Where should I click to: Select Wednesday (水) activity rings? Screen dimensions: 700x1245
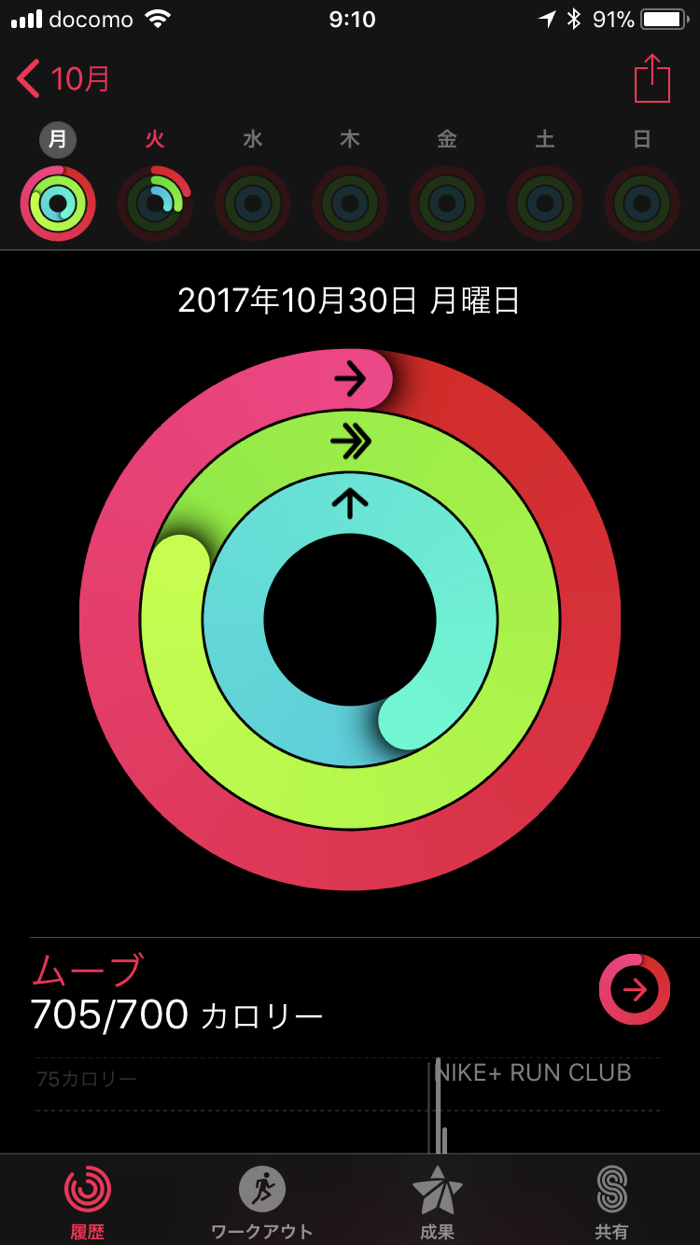tap(252, 203)
